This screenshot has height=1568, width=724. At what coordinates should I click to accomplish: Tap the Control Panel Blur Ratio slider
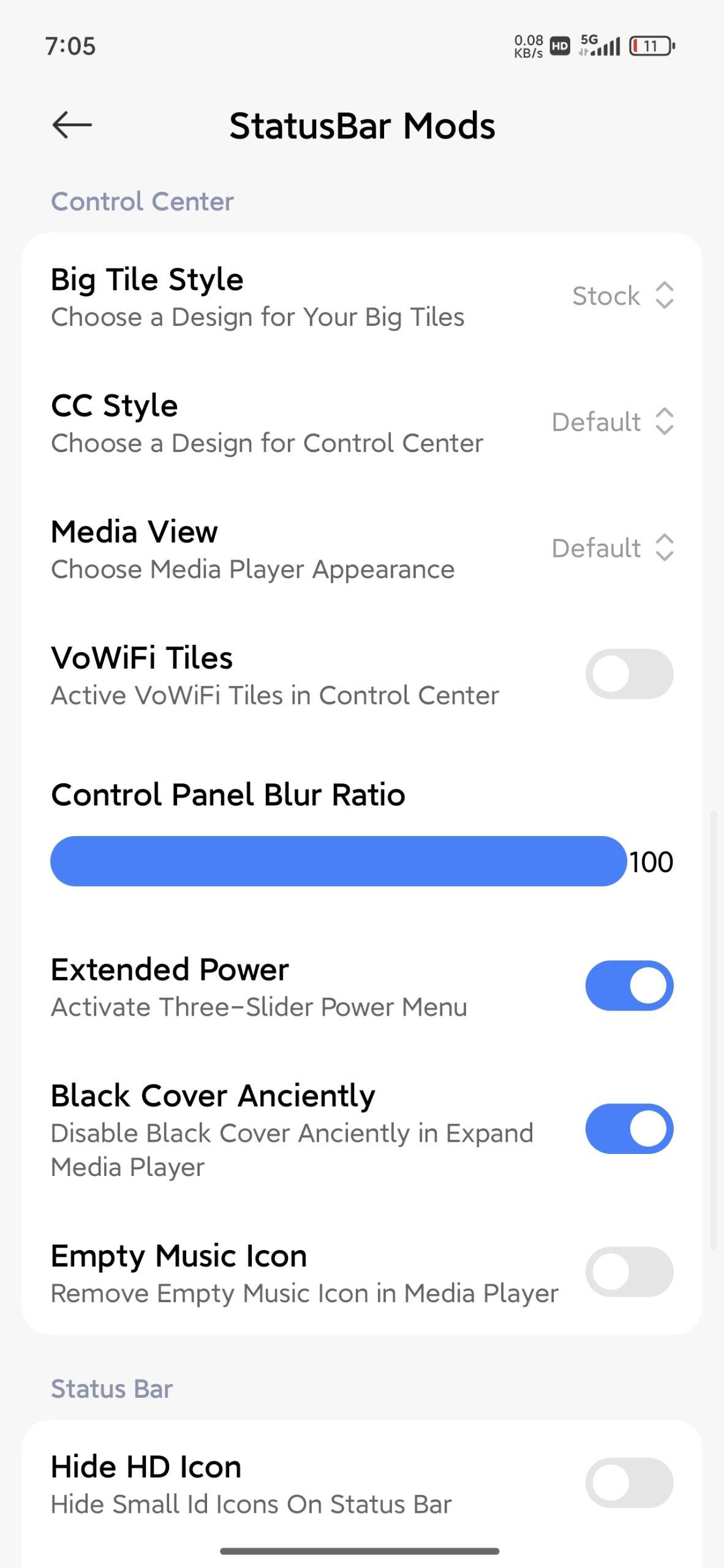pyautogui.click(x=338, y=861)
